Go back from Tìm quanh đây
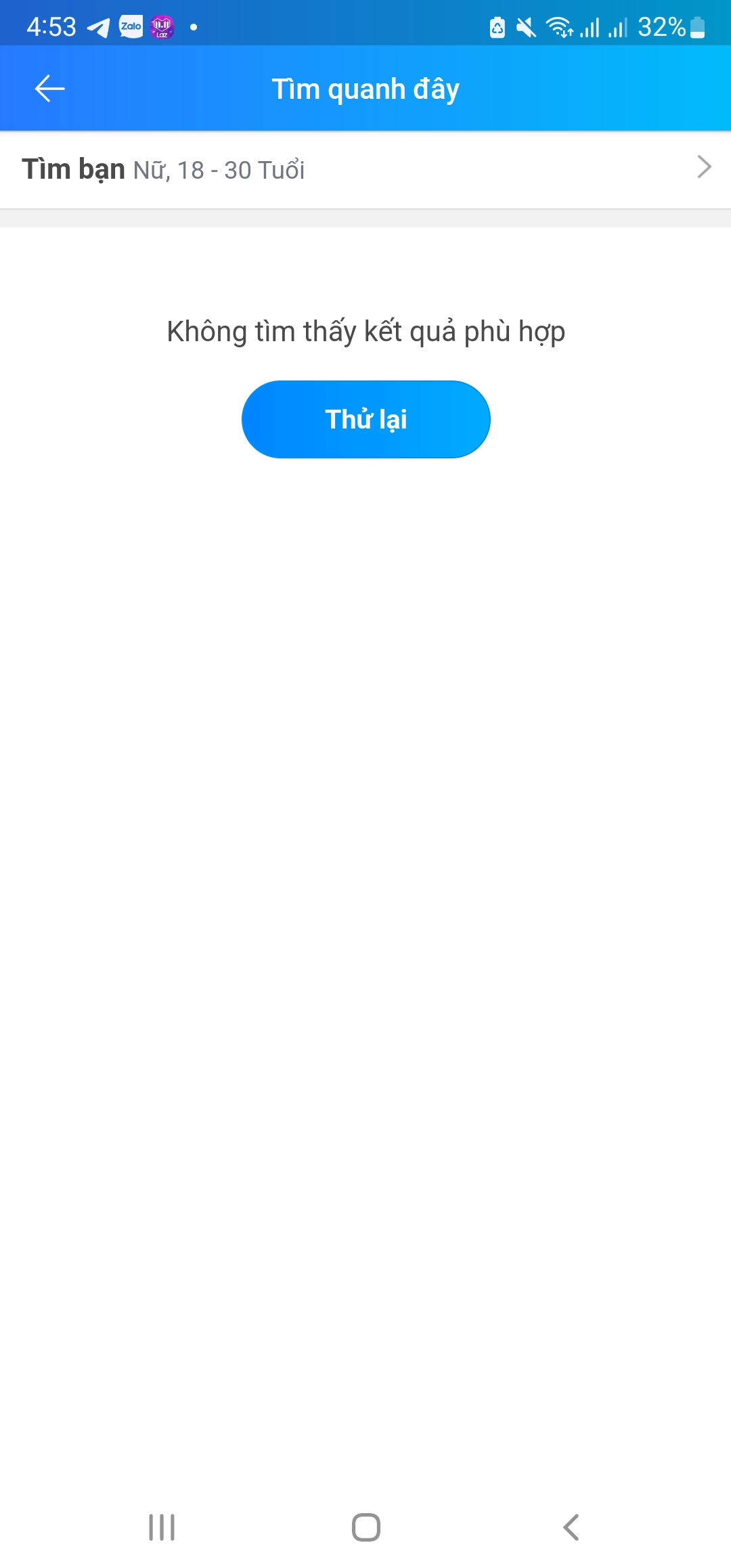Screen dimensions: 731x1568 click(x=49, y=89)
